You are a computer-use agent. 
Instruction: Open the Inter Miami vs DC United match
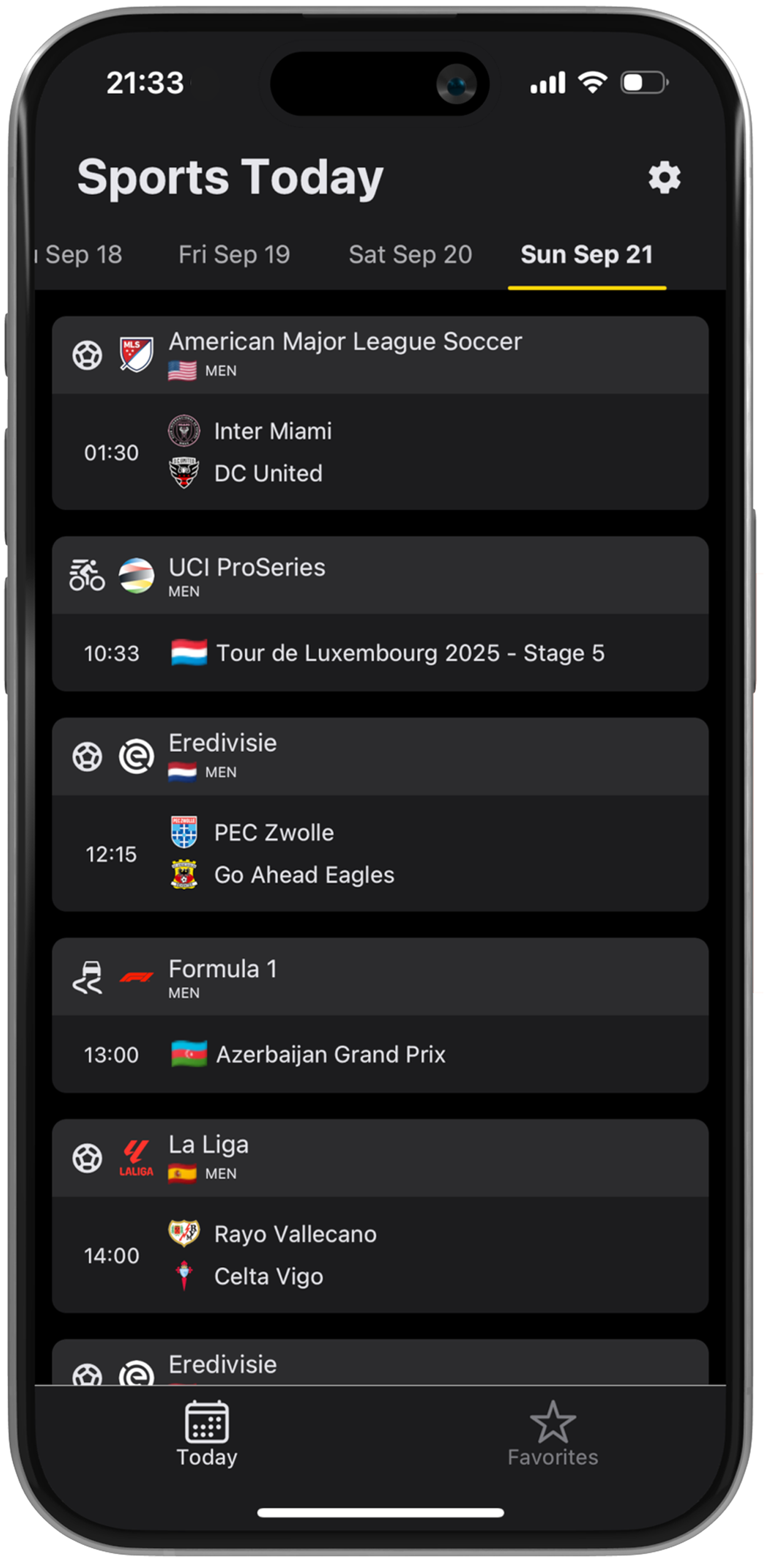379,452
